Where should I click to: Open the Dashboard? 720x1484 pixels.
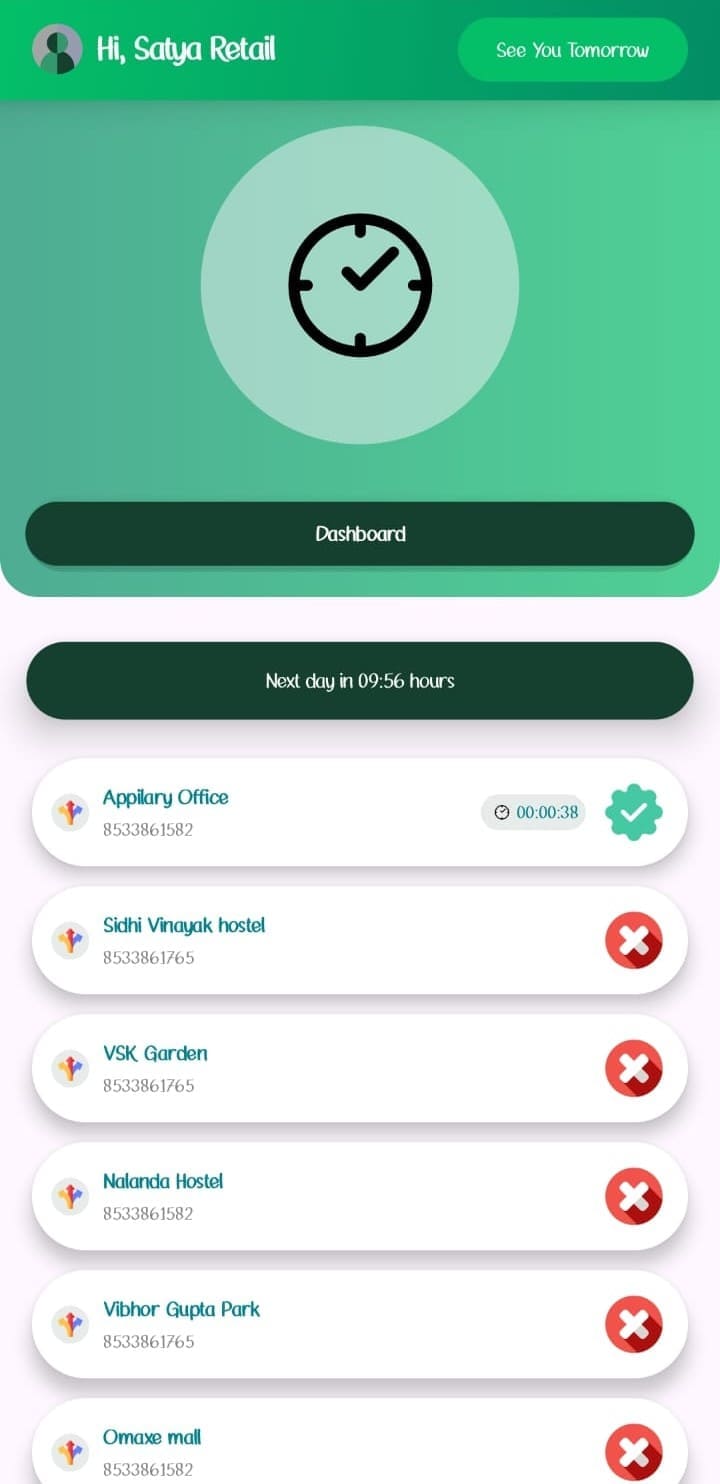pyautogui.click(x=360, y=534)
